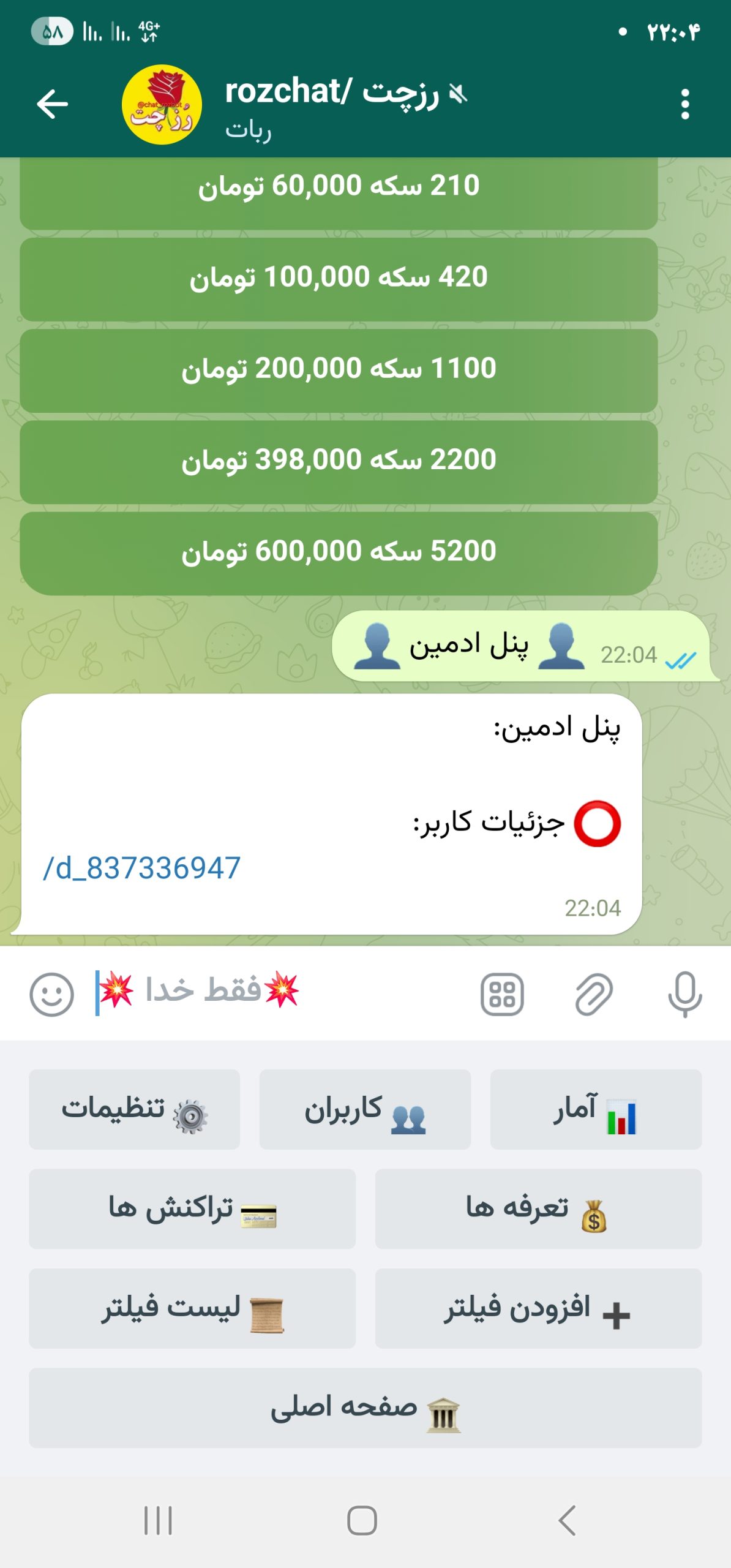Viewport: 731px width, 1568px height.
Task: Return to صفحه اصلی main page
Action: pos(365,1408)
